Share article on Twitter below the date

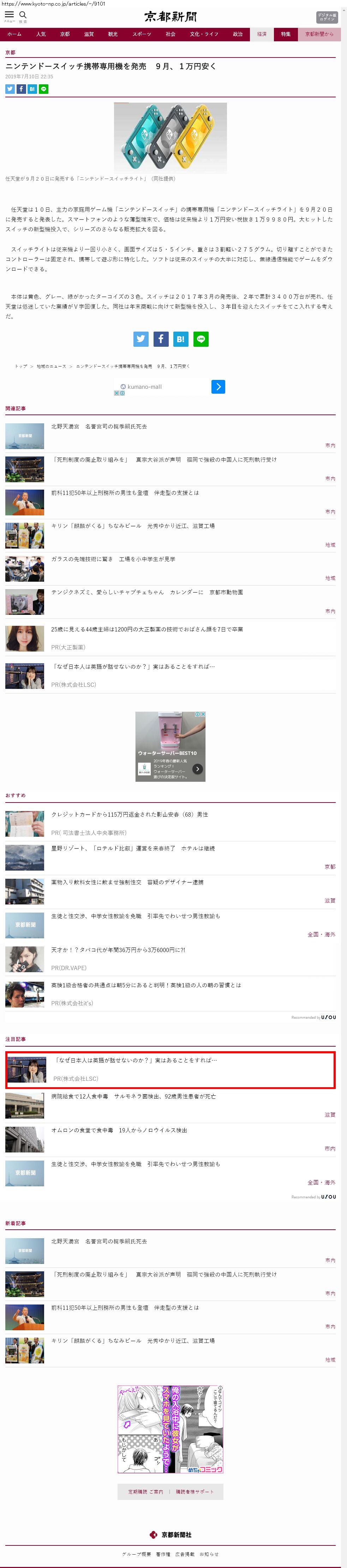(10, 89)
